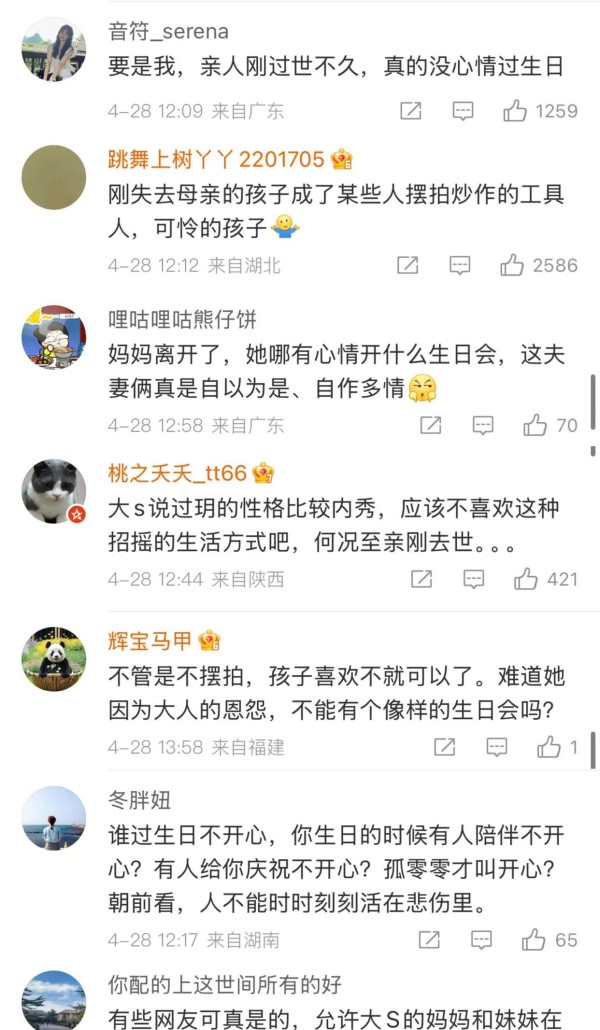The width and height of the screenshot is (600, 1030).
Task: Like 哩咕哩咕熊仔饼's comment
Action: pyautogui.click(x=536, y=426)
